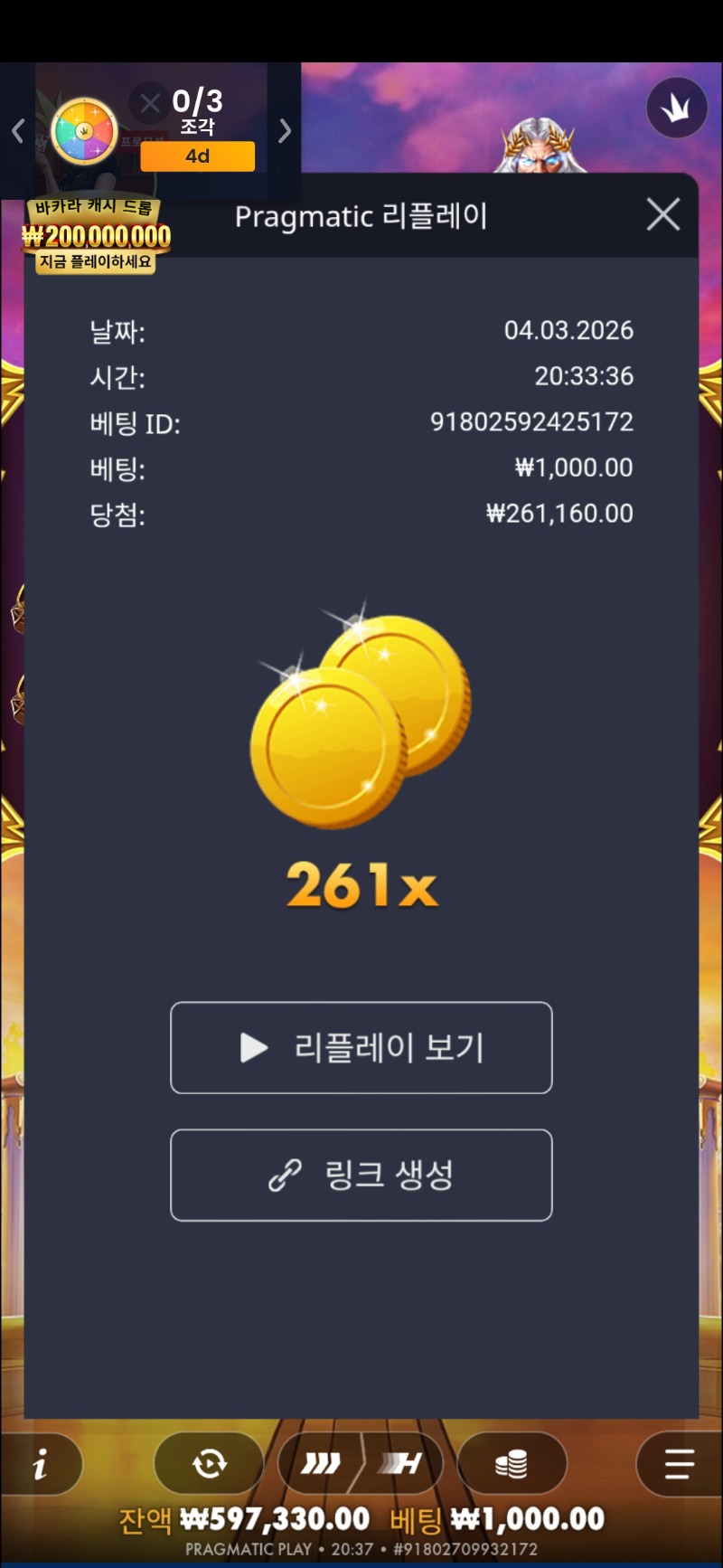
Task: Go to the previous promotion with left arrow
Action: (17, 131)
